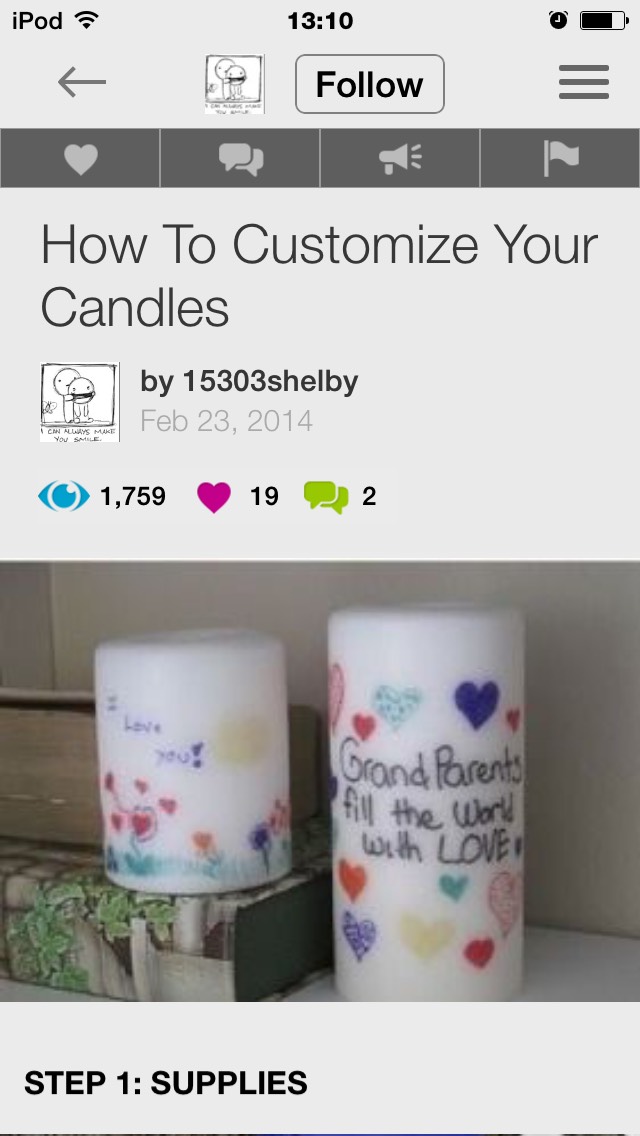Screen dimensions: 640x1136
Task: Like this guide with the heart icon
Action: pyautogui.click(x=80, y=159)
